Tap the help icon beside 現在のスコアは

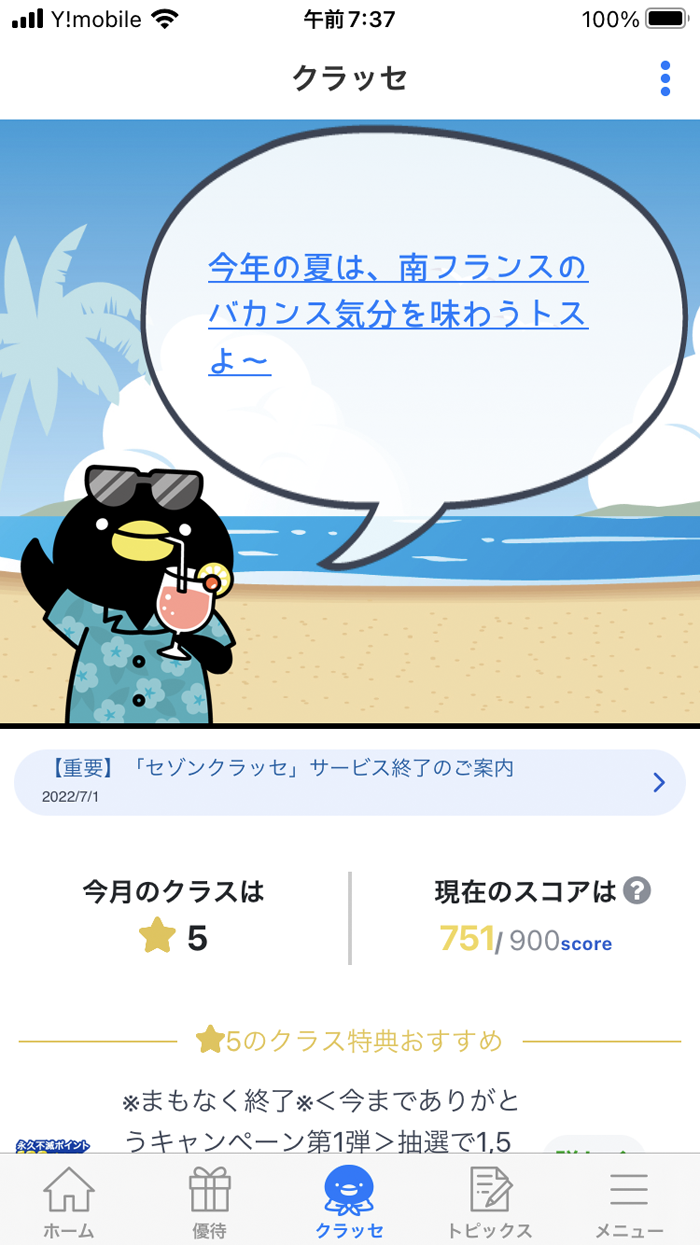637,890
